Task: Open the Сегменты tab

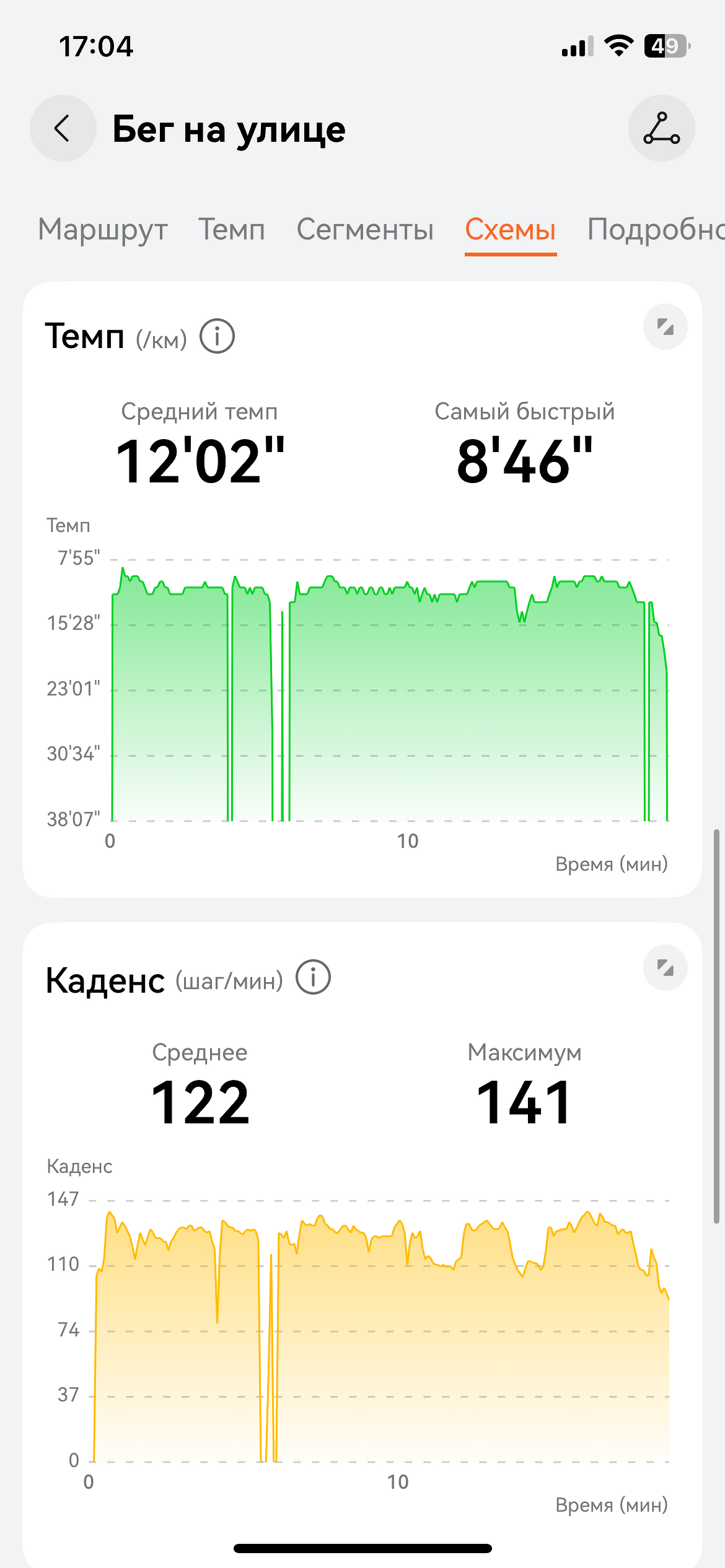Action: 365,230
